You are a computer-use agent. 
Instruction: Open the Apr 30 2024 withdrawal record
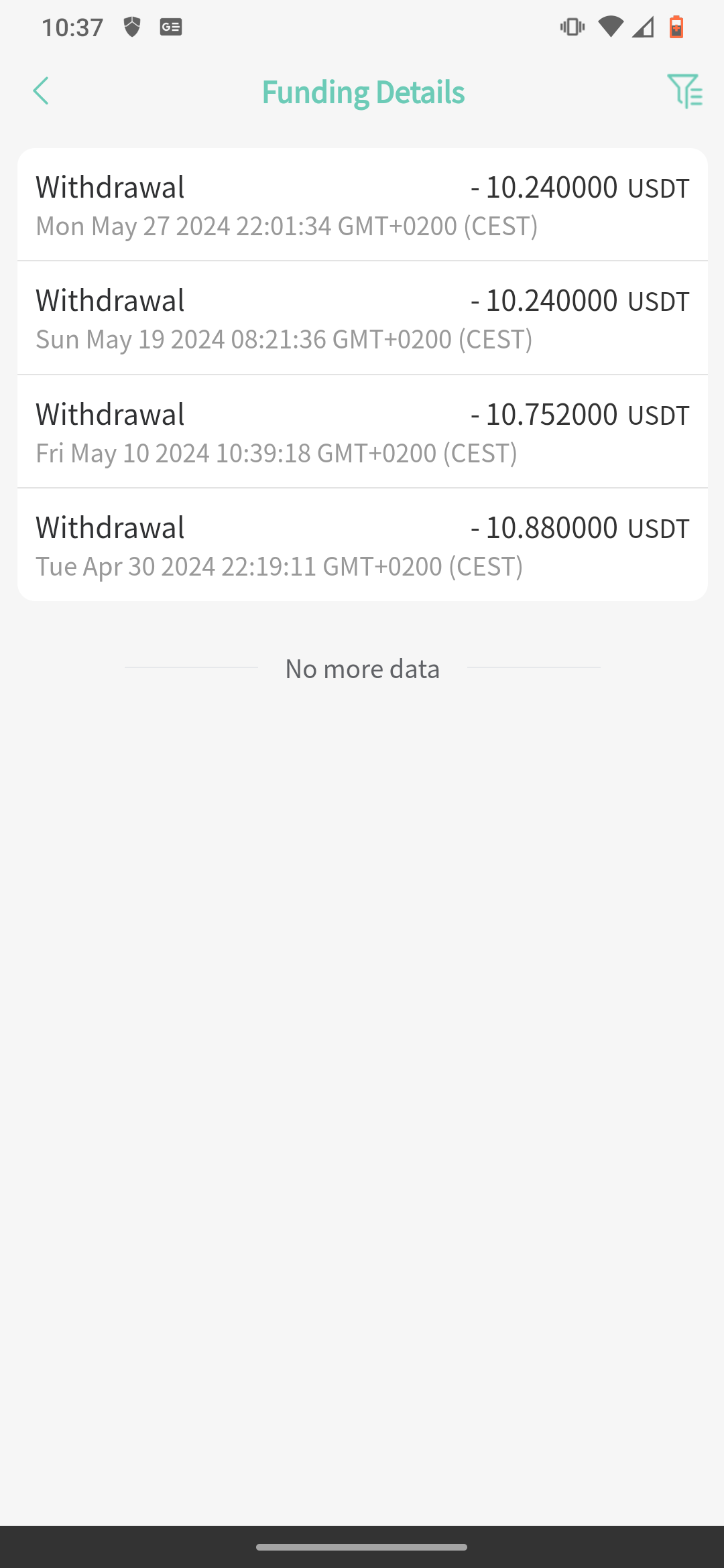coord(362,545)
